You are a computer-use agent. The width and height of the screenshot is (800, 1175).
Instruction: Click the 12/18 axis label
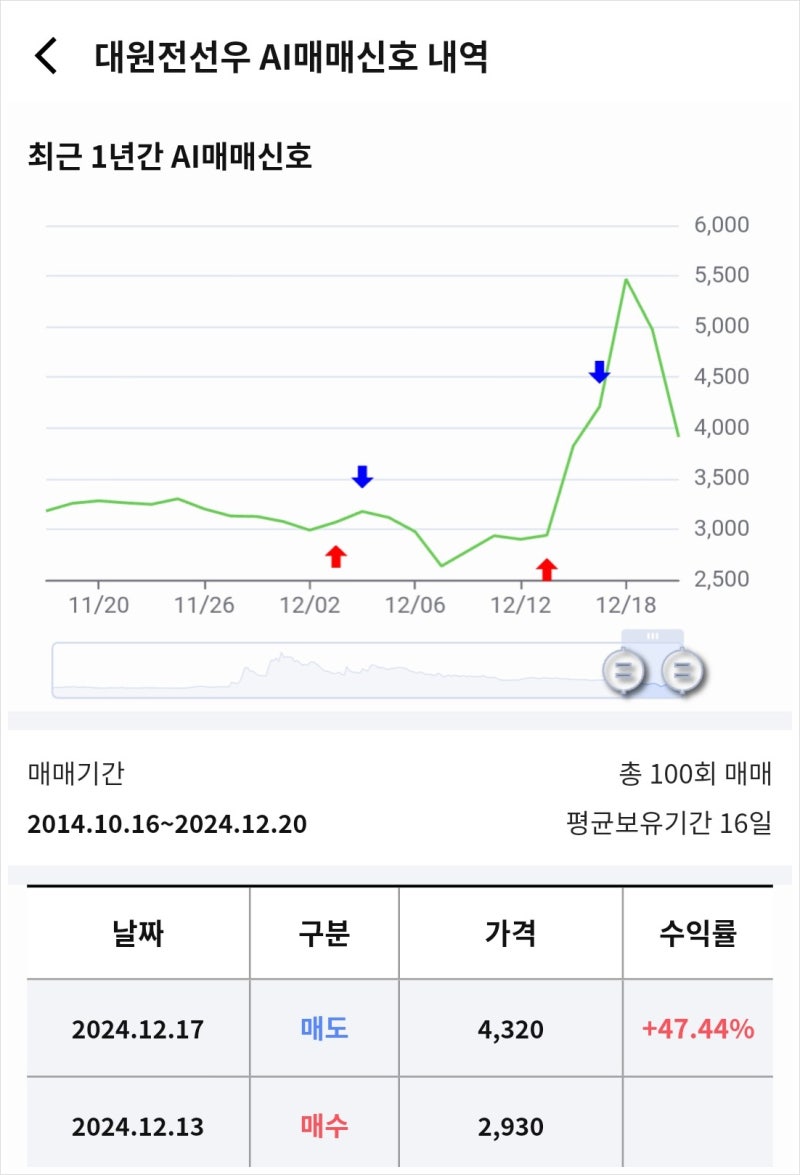click(x=628, y=604)
